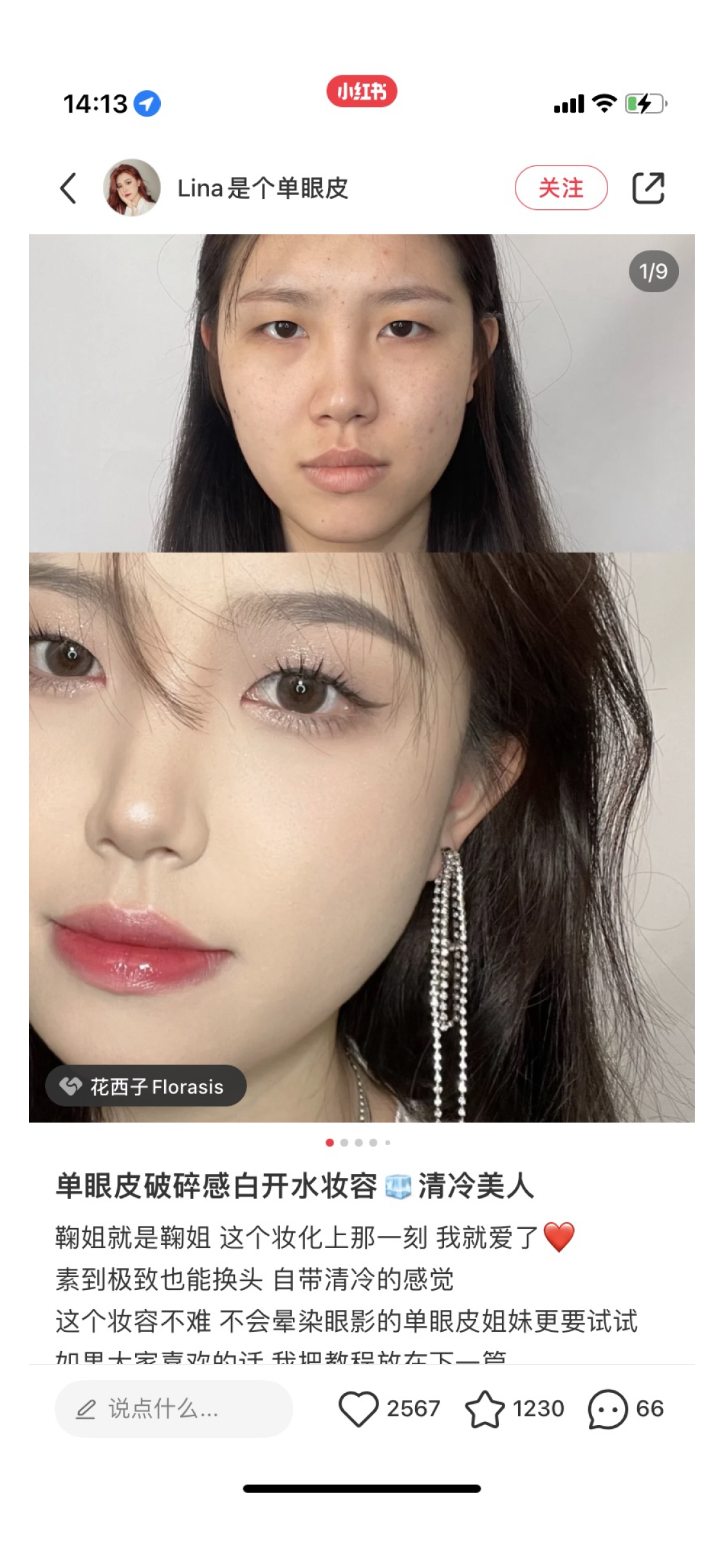Image resolution: width=724 pixels, height=1568 pixels.
Task: Save this post with the star
Action: [x=485, y=1408]
